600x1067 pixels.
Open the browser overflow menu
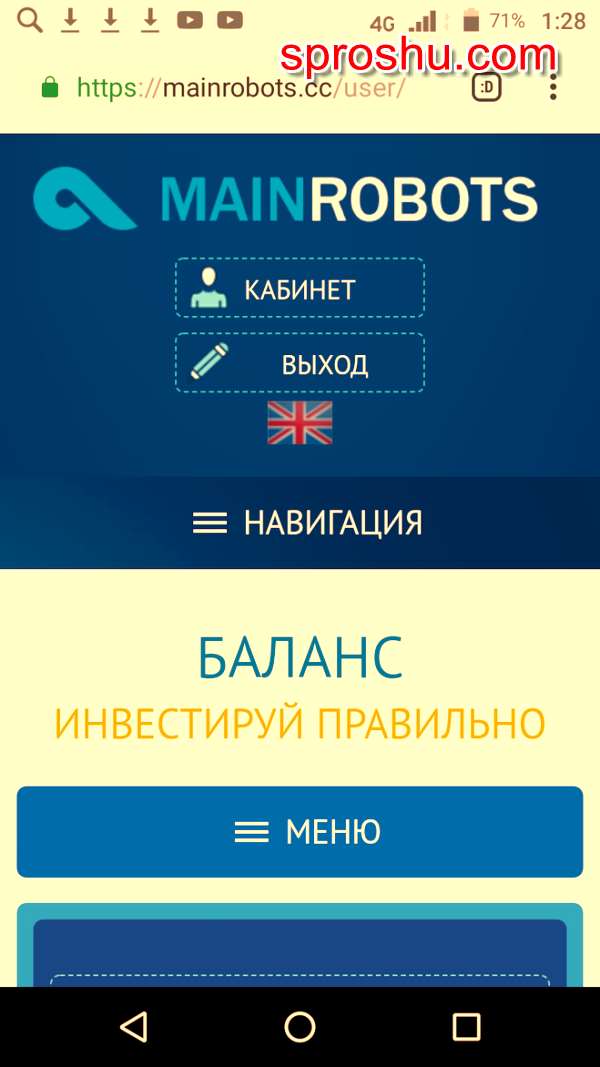(x=553, y=88)
